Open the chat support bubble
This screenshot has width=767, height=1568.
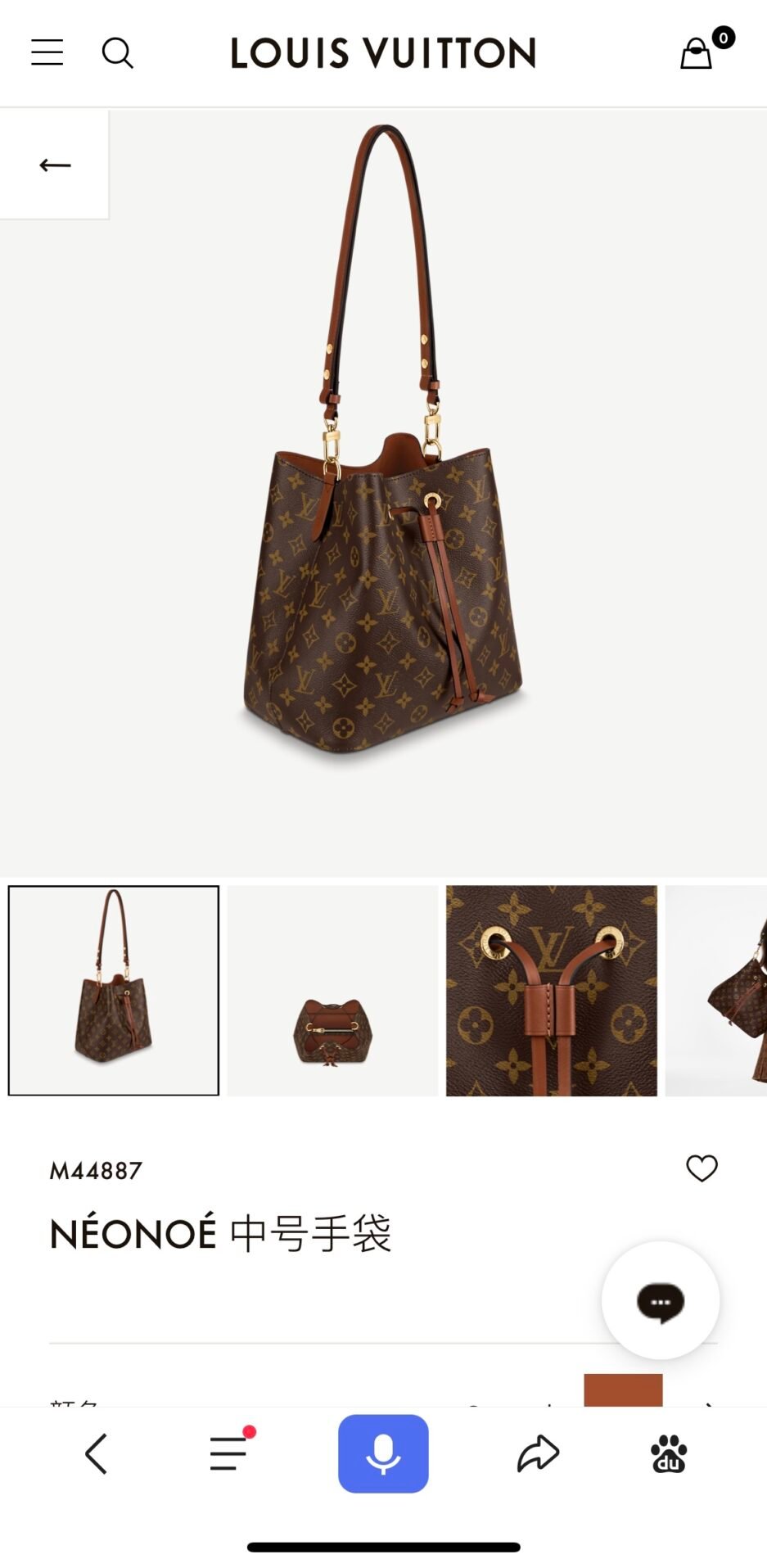pos(661,1300)
